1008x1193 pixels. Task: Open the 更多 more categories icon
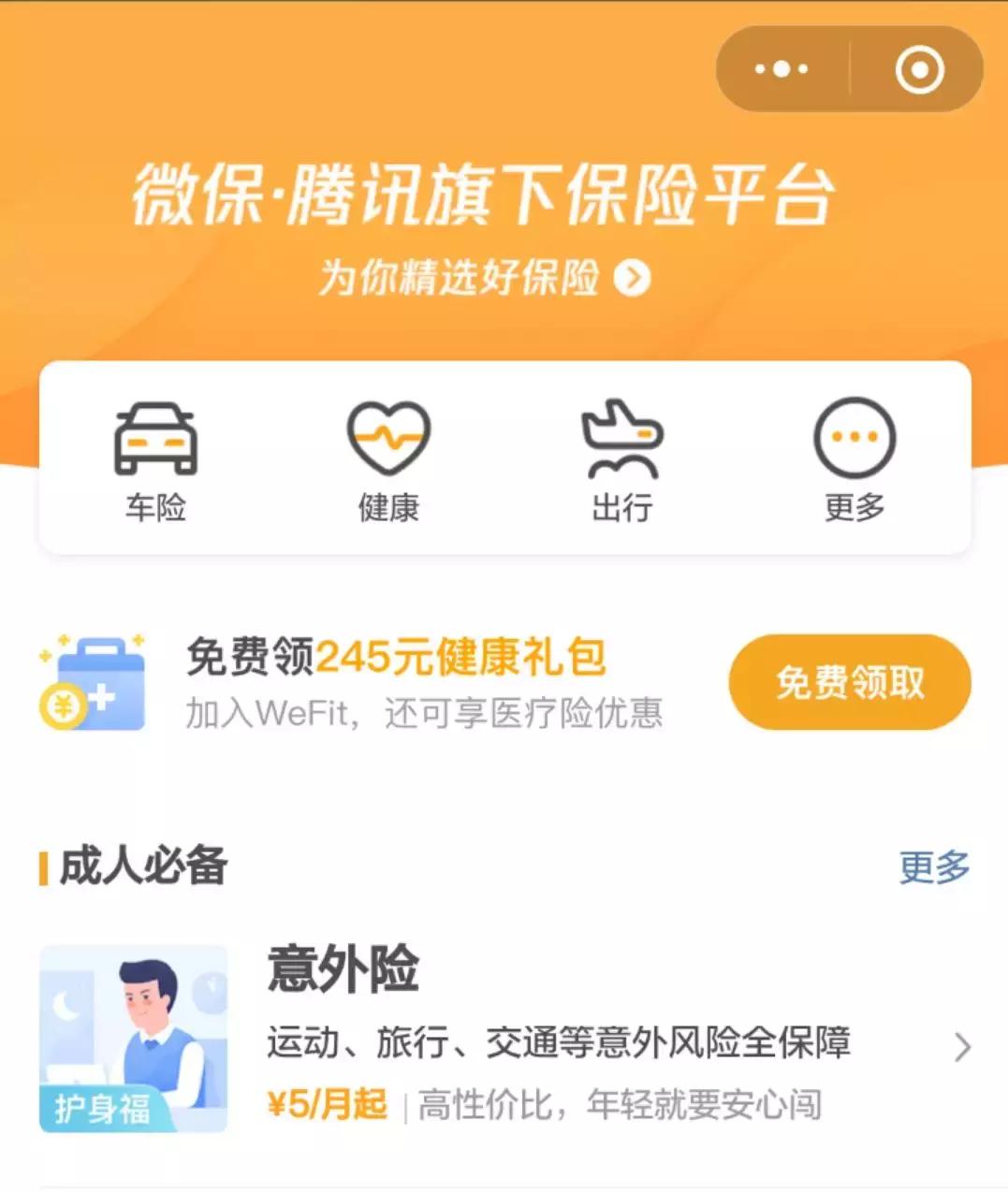tap(853, 436)
